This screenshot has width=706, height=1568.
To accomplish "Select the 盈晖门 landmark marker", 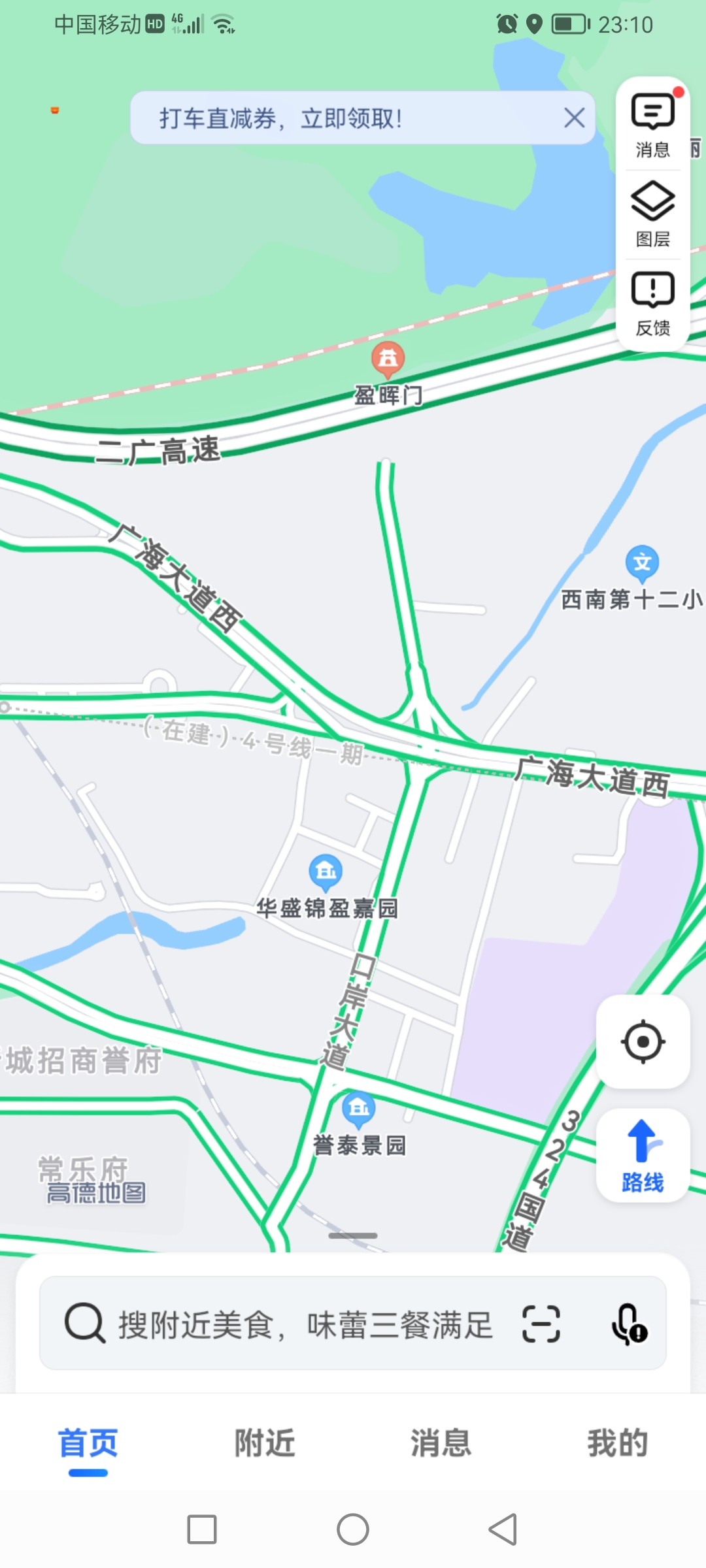I will tap(388, 359).
